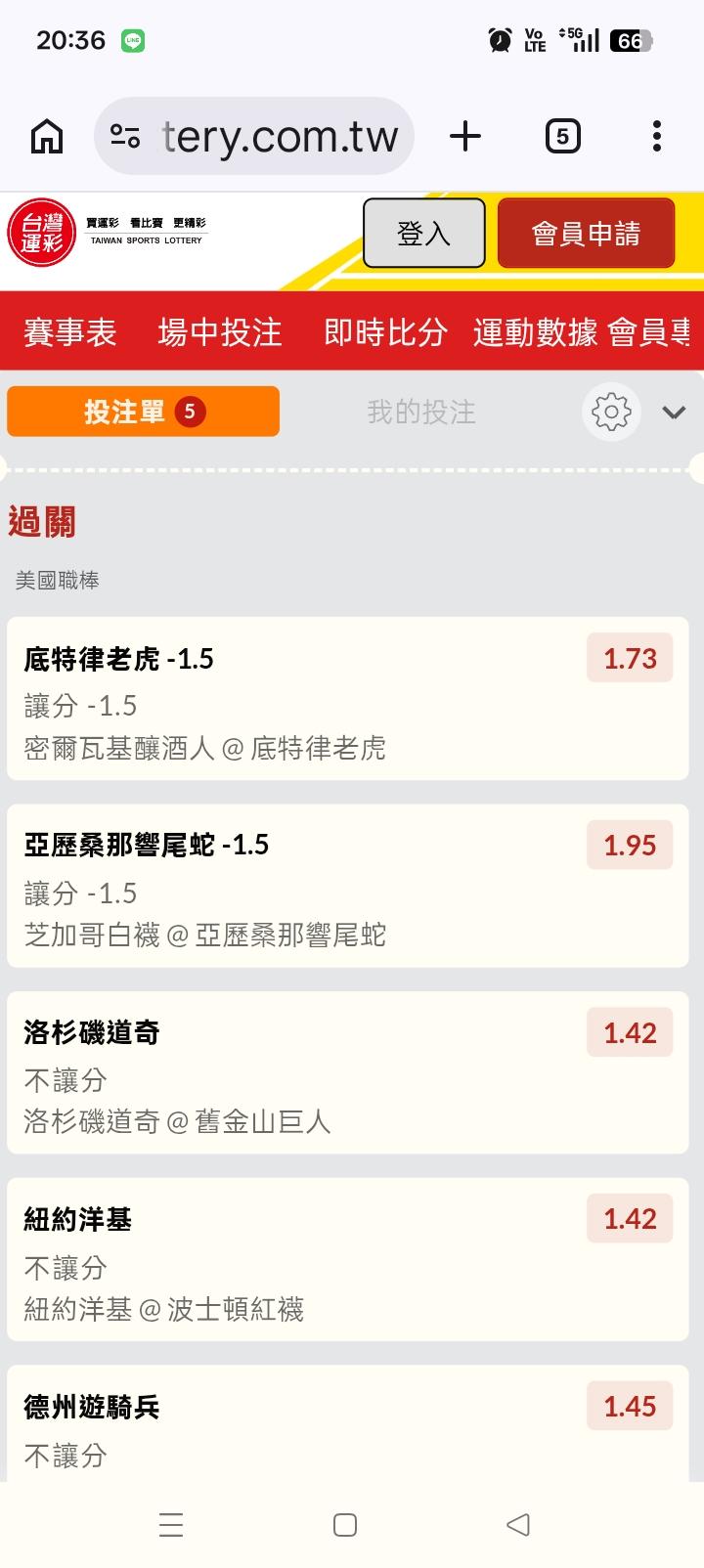
Task: Tap 會員申請 to register as member
Action: pos(586,233)
